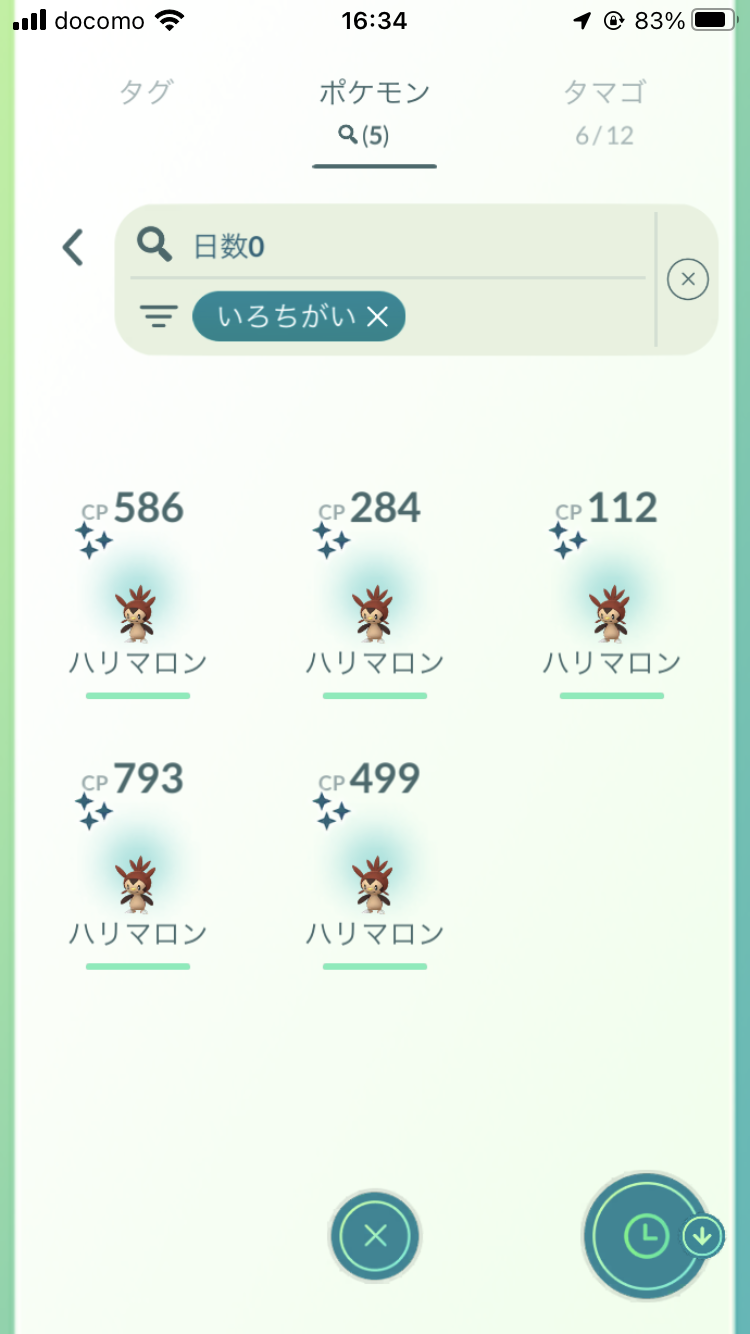Switch to the タグ tab
The width and height of the screenshot is (750, 1334).
point(146,93)
